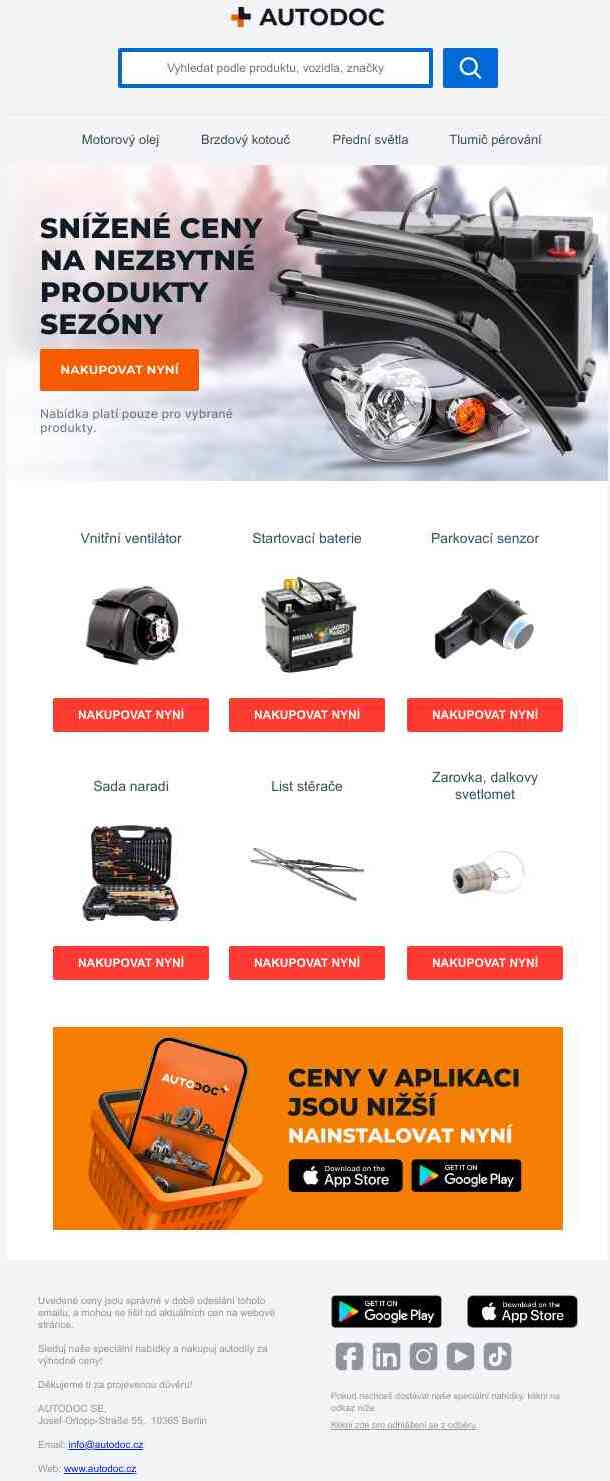Open the TikTok icon in footer
Screen dimensions: 610x1481
pos(497,1357)
